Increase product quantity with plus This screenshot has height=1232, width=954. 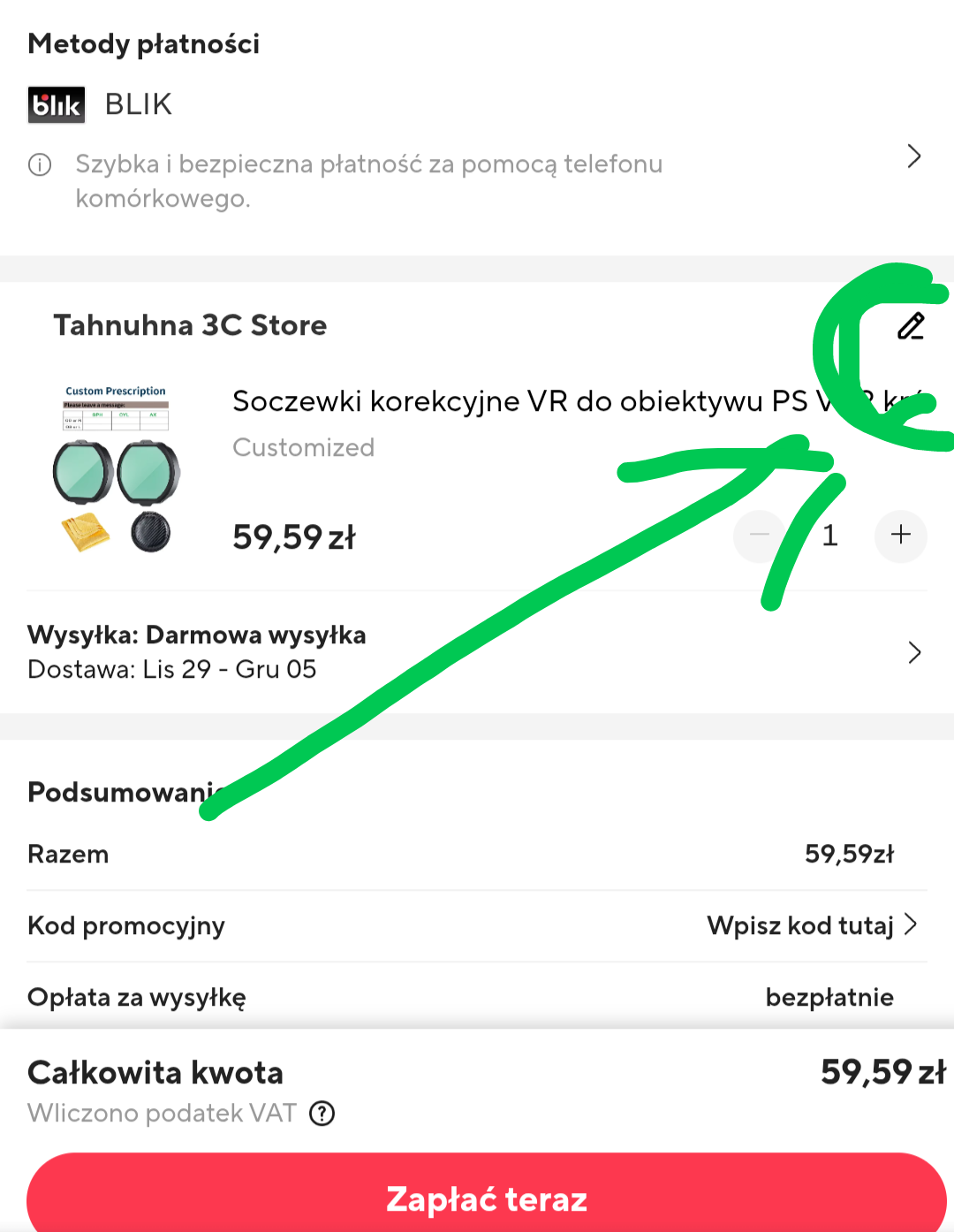(x=900, y=535)
